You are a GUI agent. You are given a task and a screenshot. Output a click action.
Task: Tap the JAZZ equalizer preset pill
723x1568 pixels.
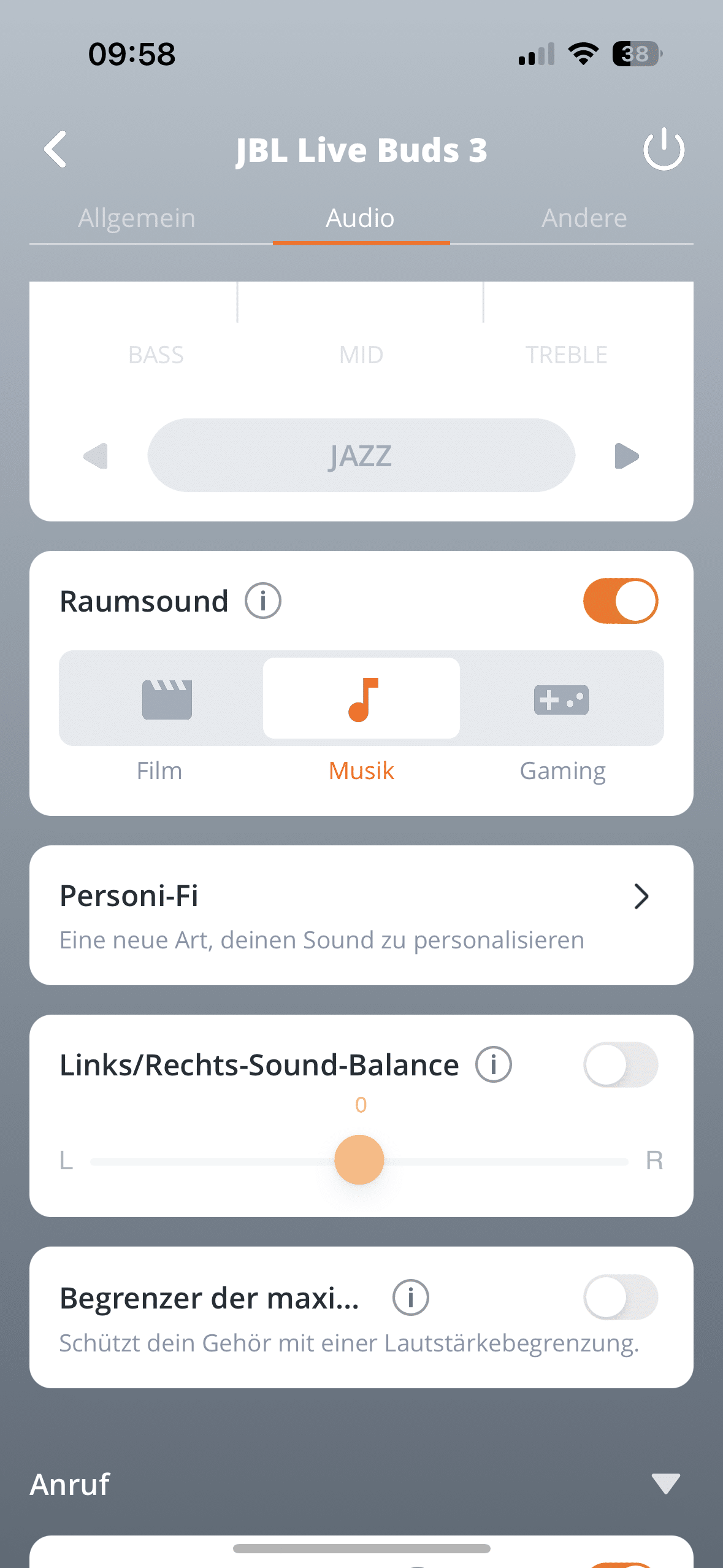[361, 456]
